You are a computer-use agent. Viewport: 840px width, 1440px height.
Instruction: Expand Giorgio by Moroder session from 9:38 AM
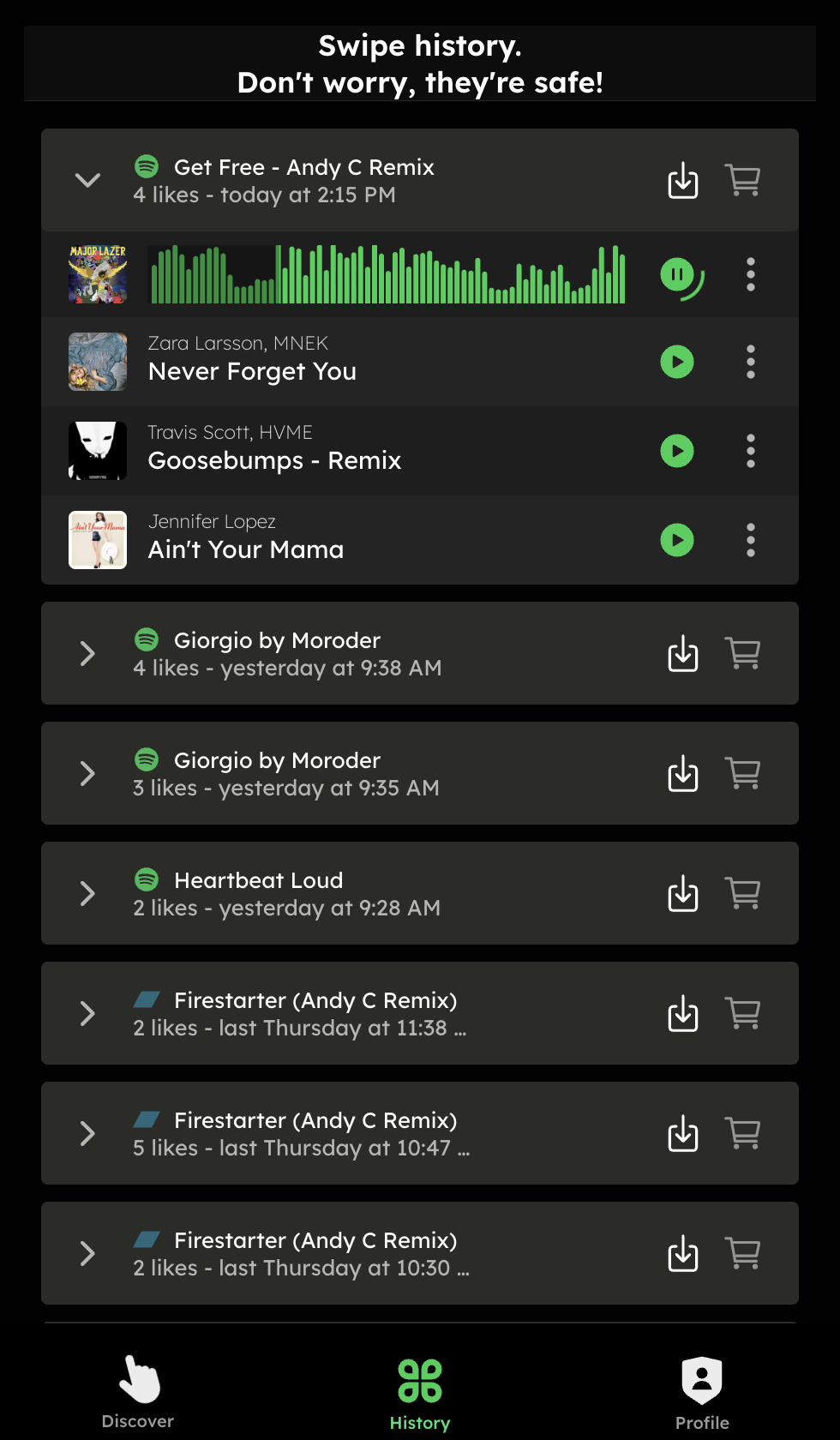point(87,653)
